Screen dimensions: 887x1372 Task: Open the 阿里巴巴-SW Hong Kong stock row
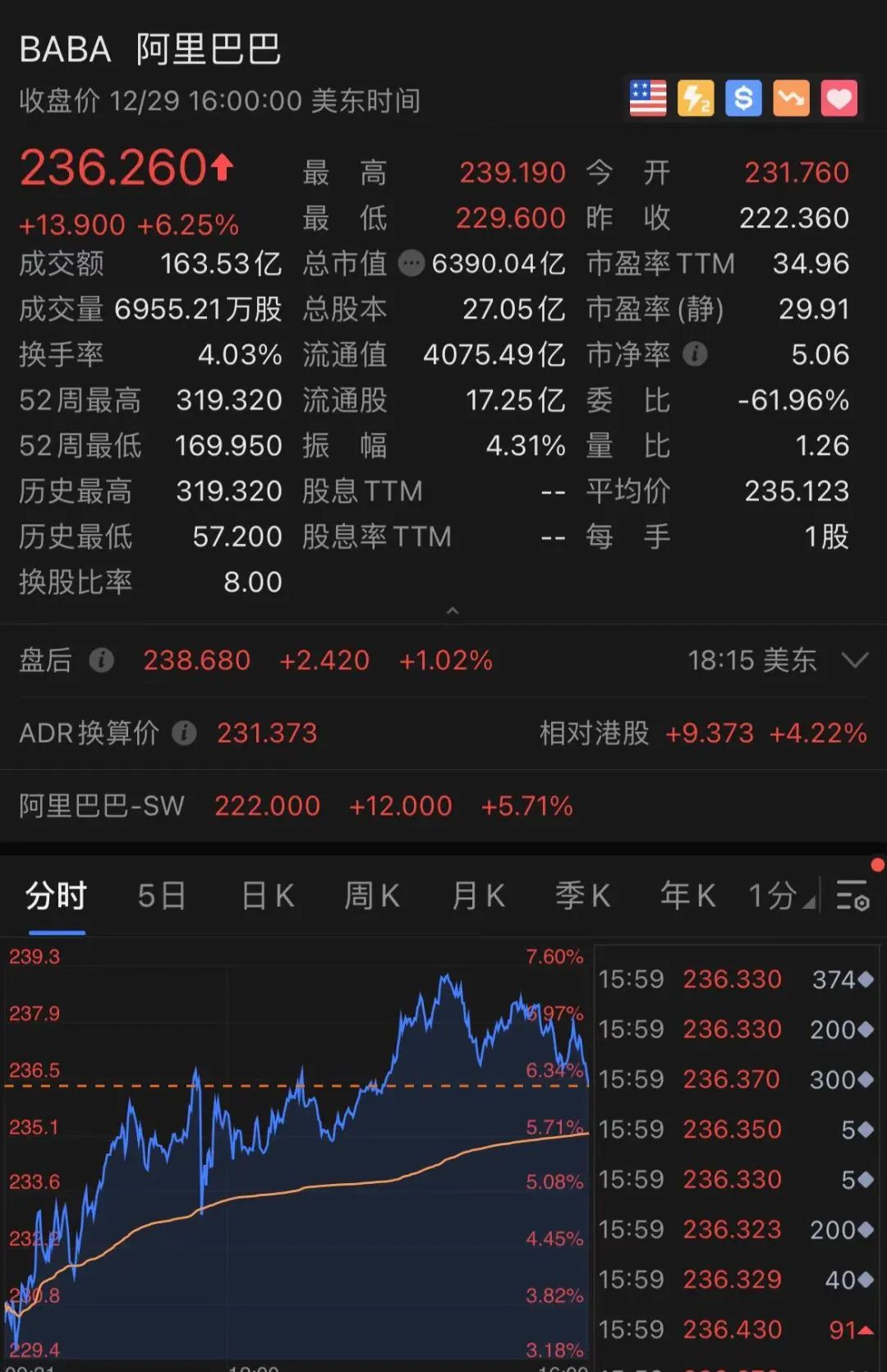[x=296, y=806]
